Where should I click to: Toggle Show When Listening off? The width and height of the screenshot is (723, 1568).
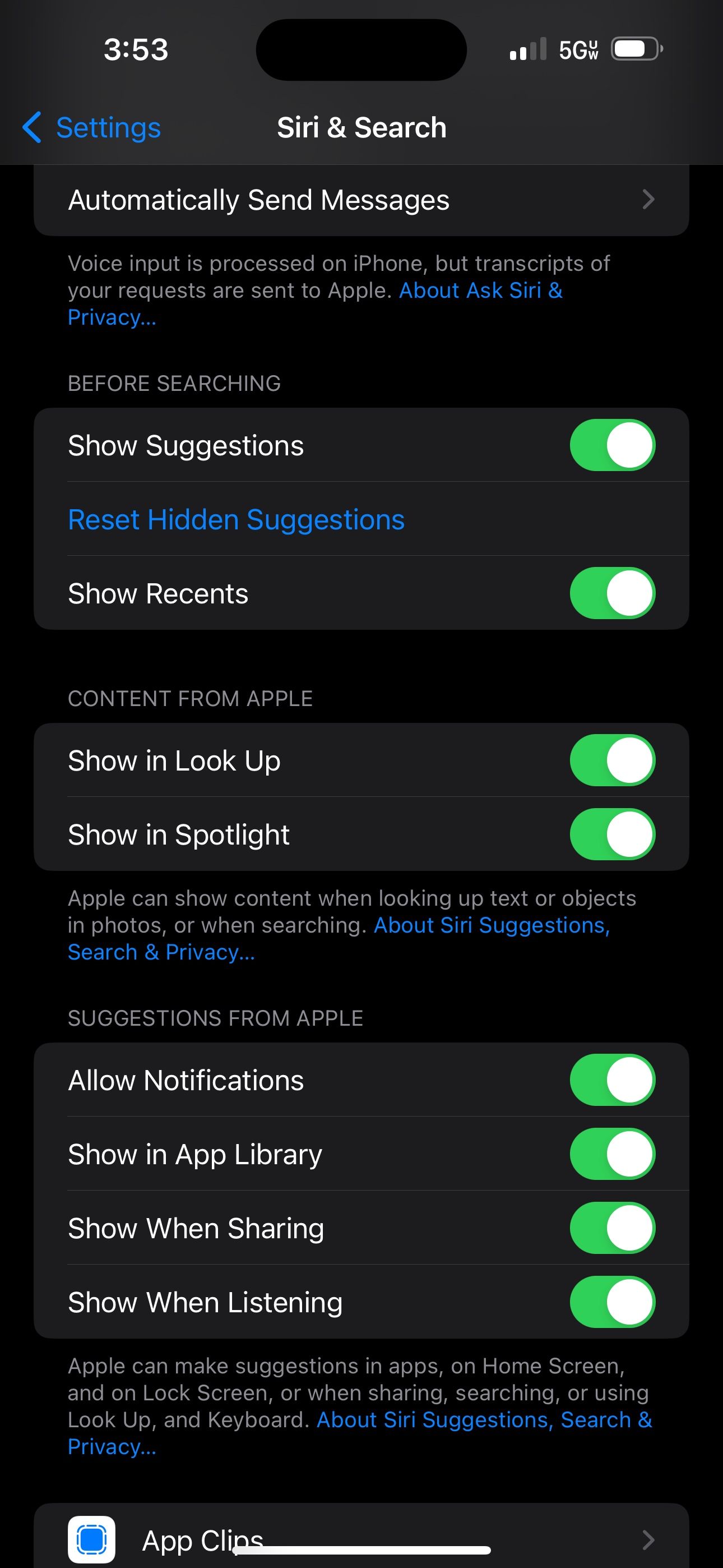pos(613,1303)
